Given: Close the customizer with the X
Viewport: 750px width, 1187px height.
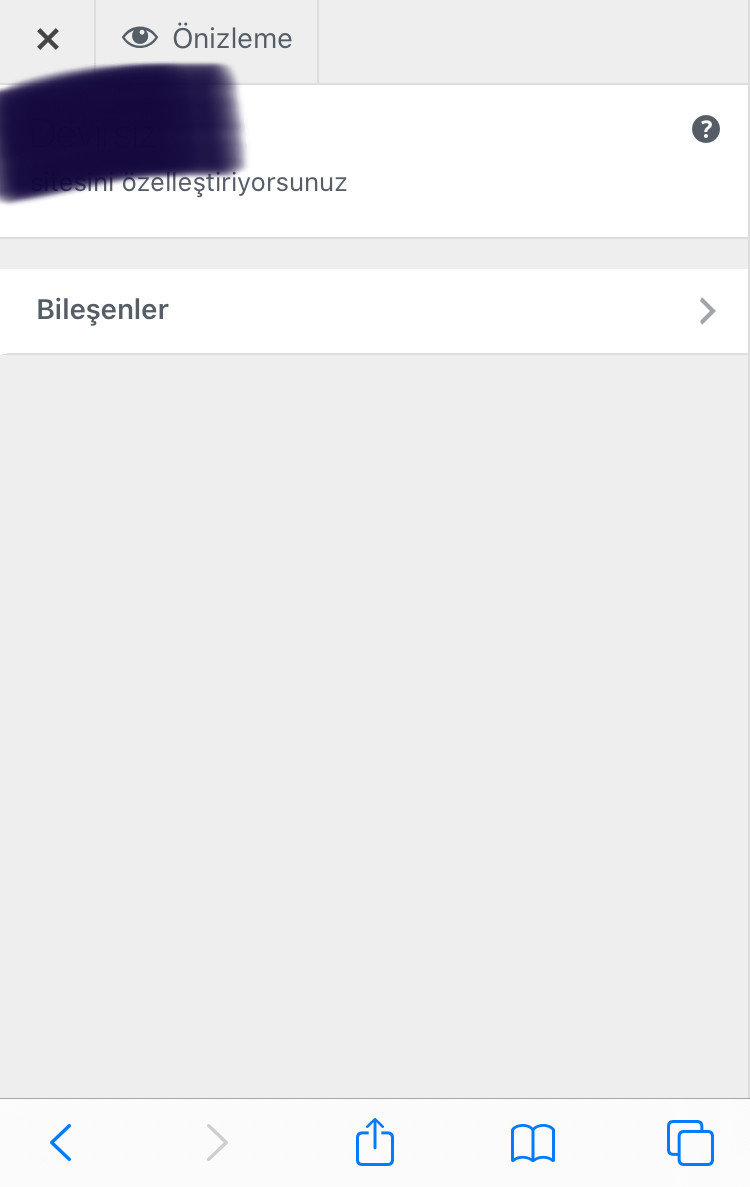Looking at the screenshot, I should pos(47,40).
